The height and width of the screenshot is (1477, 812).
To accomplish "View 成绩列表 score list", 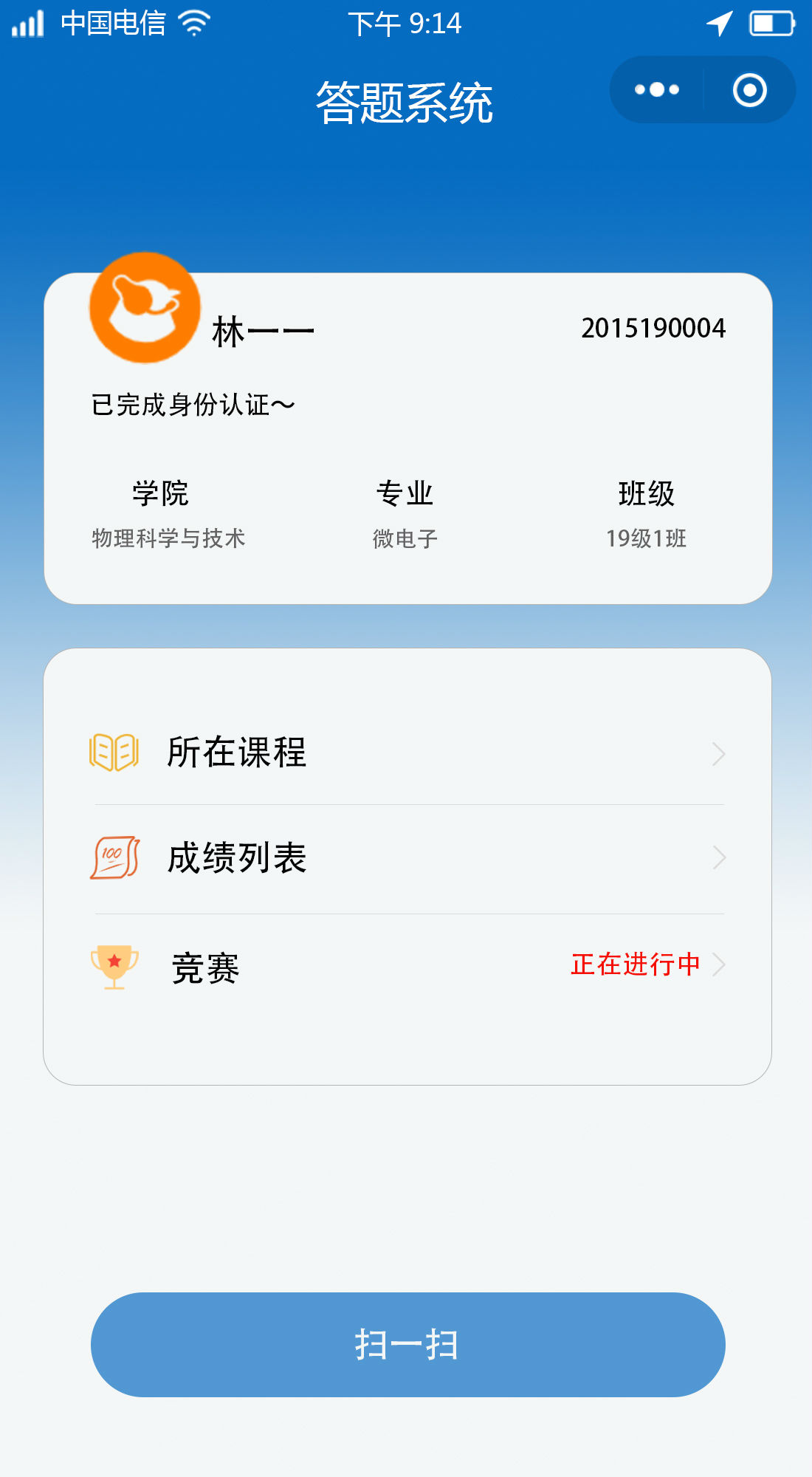I will point(407,858).
